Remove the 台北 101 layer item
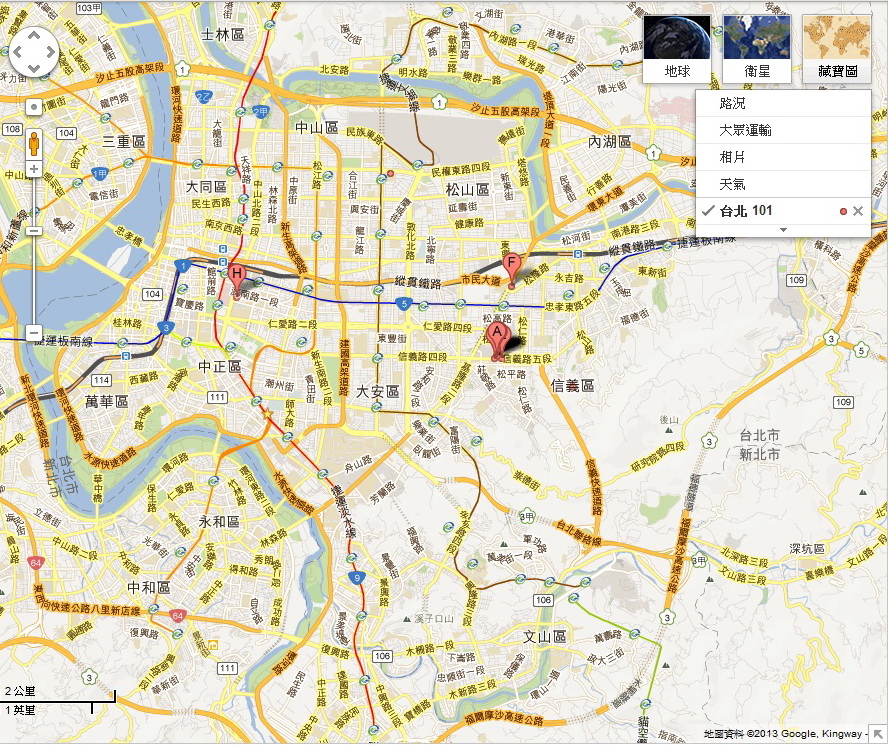Image resolution: width=888 pixels, height=745 pixels. pos(858,211)
